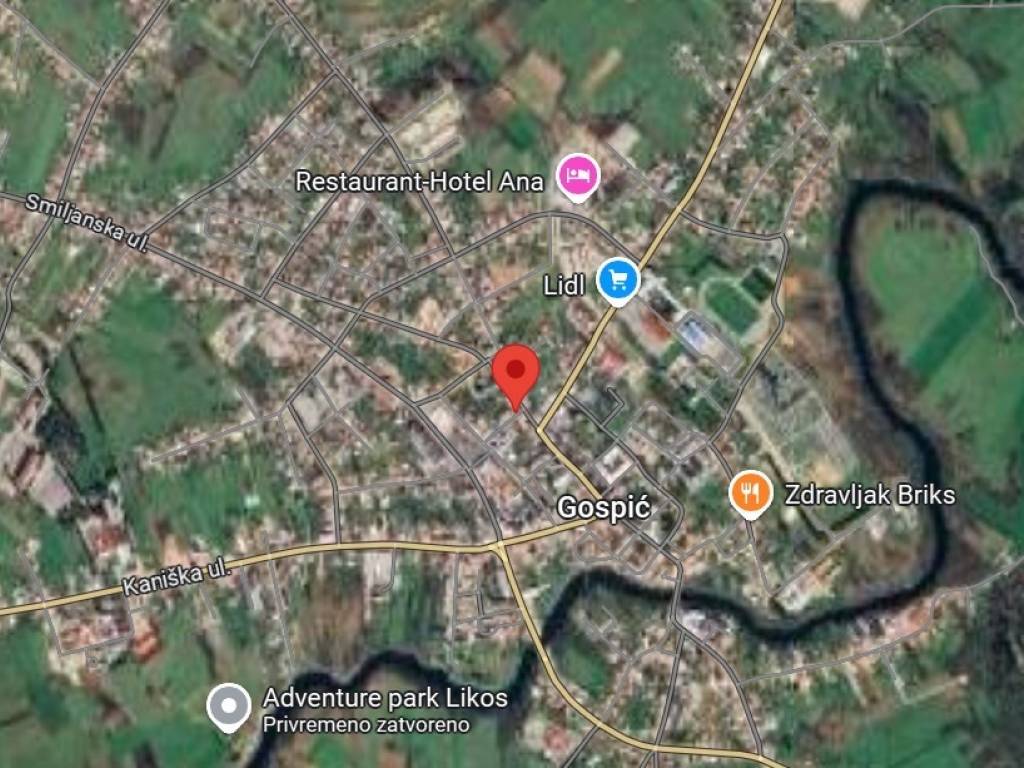Open the Adventure park Likos marker
Viewport: 1024px width, 768px height.
[x=229, y=706]
